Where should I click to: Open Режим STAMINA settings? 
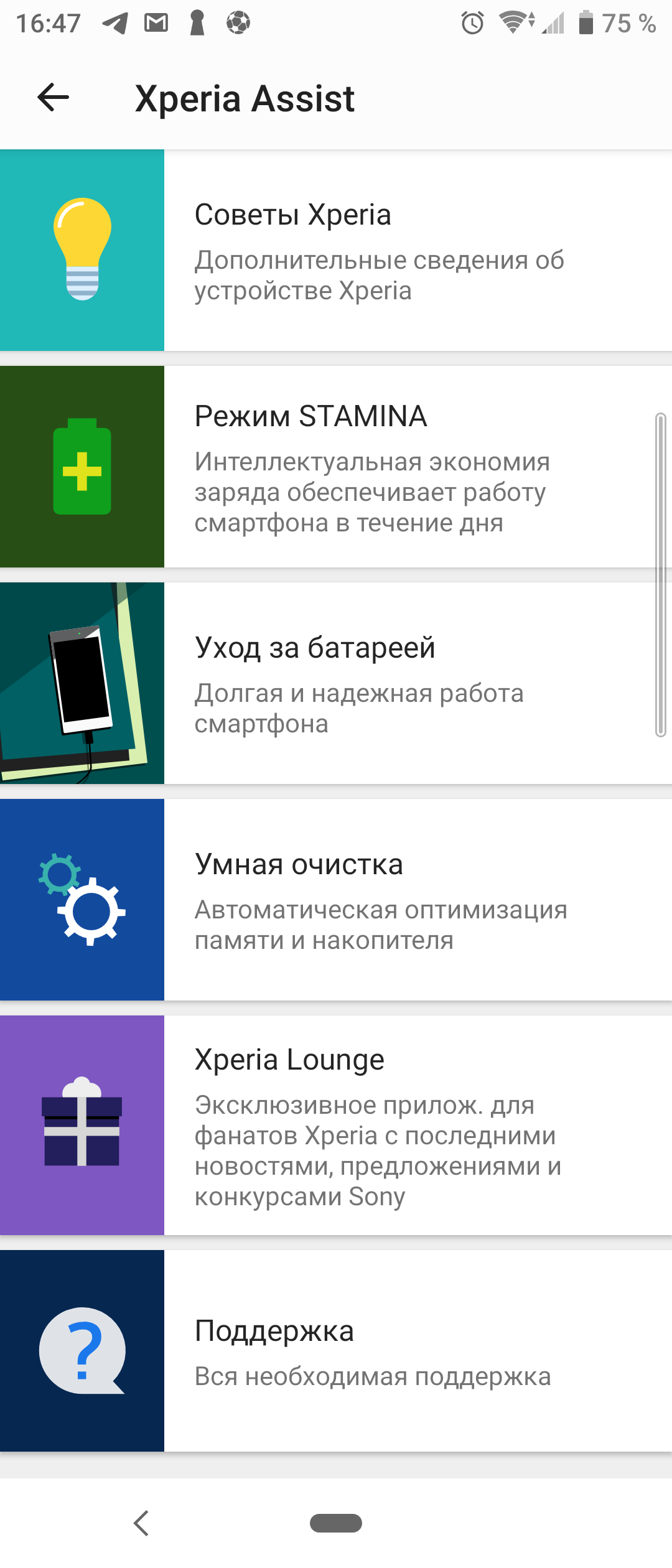pyautogui.click(x=336, y=467)
